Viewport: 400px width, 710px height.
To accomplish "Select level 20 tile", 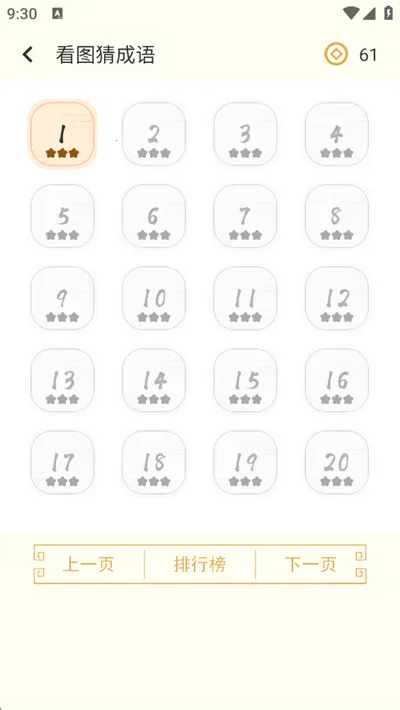I will click(337, 462).
